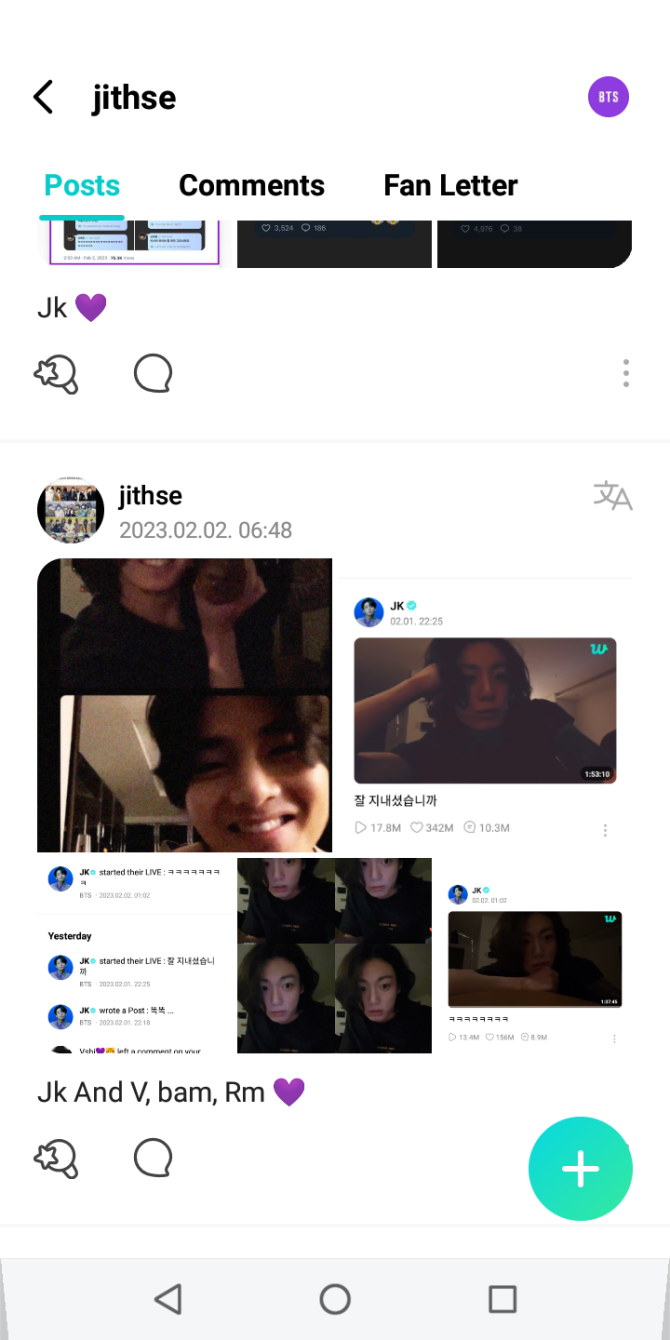Open the large Jk and V selfie image
Image resolution: width=670 pixels, height=1340 pixels.
tap(184, 705)
